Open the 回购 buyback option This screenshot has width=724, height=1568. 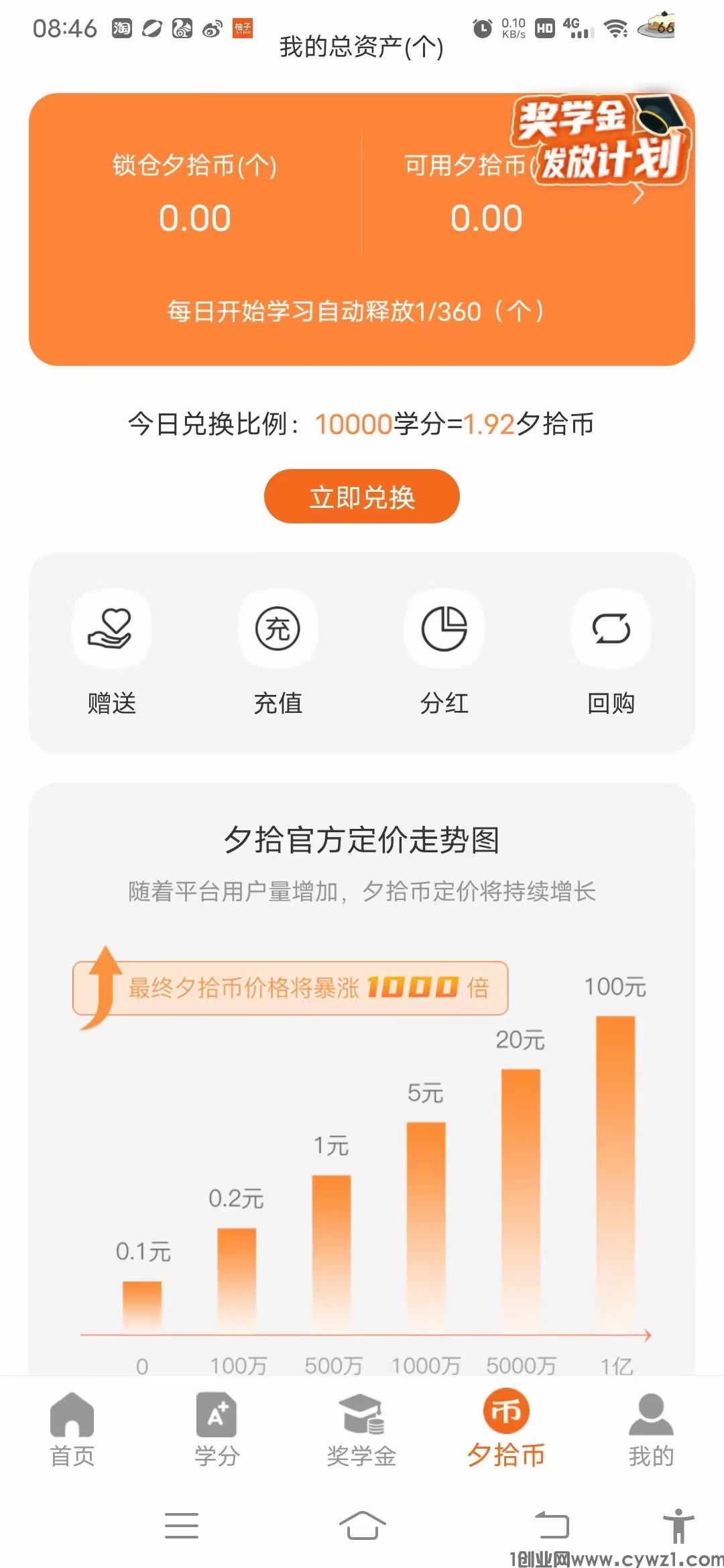[x=611, y=650]
